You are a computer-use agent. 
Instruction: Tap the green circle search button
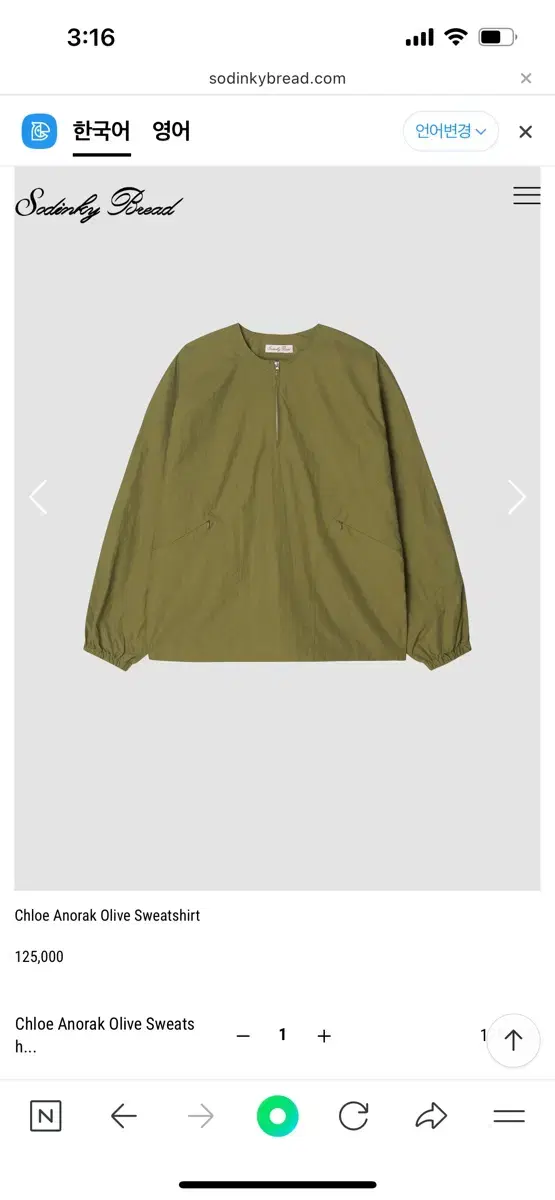[278, 1116]
